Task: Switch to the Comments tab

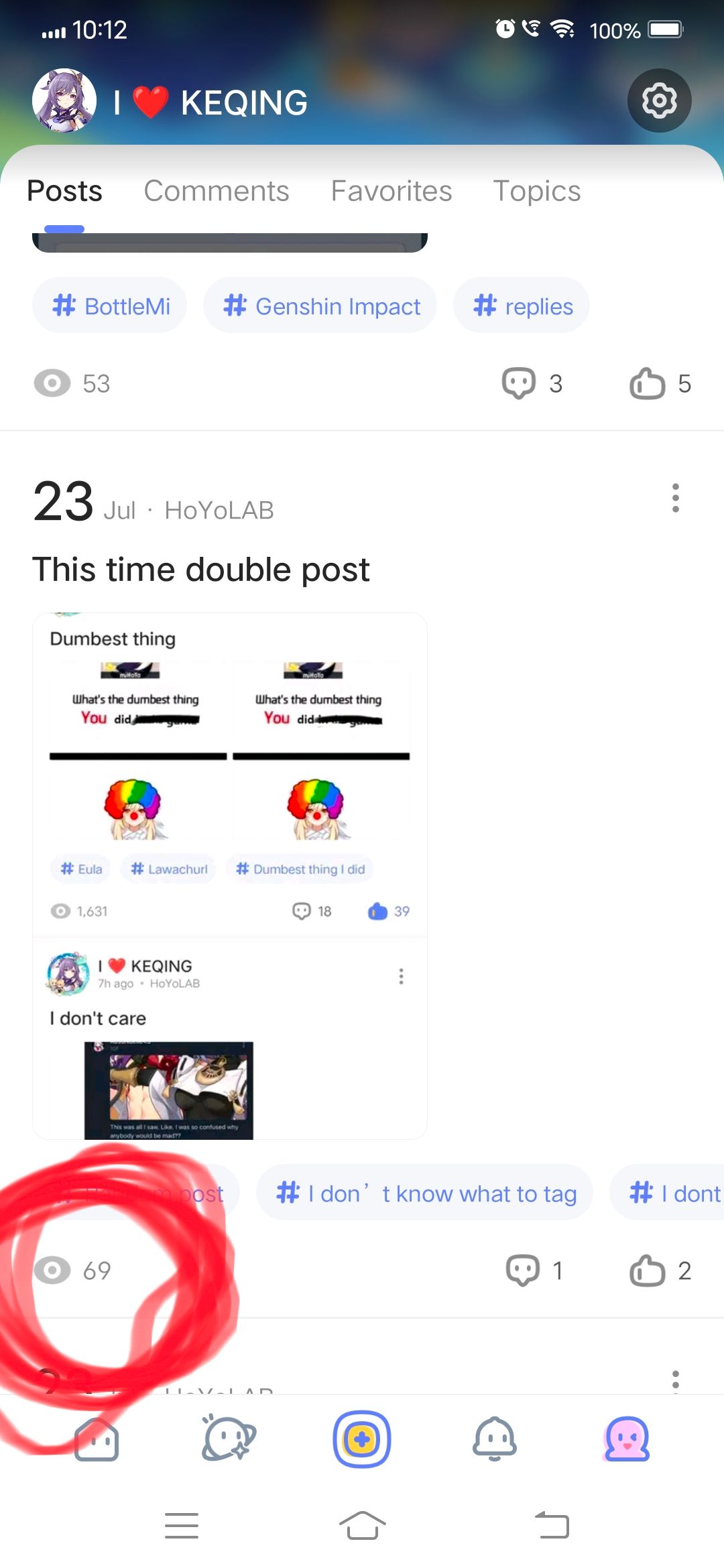Action: click(216, 191)
